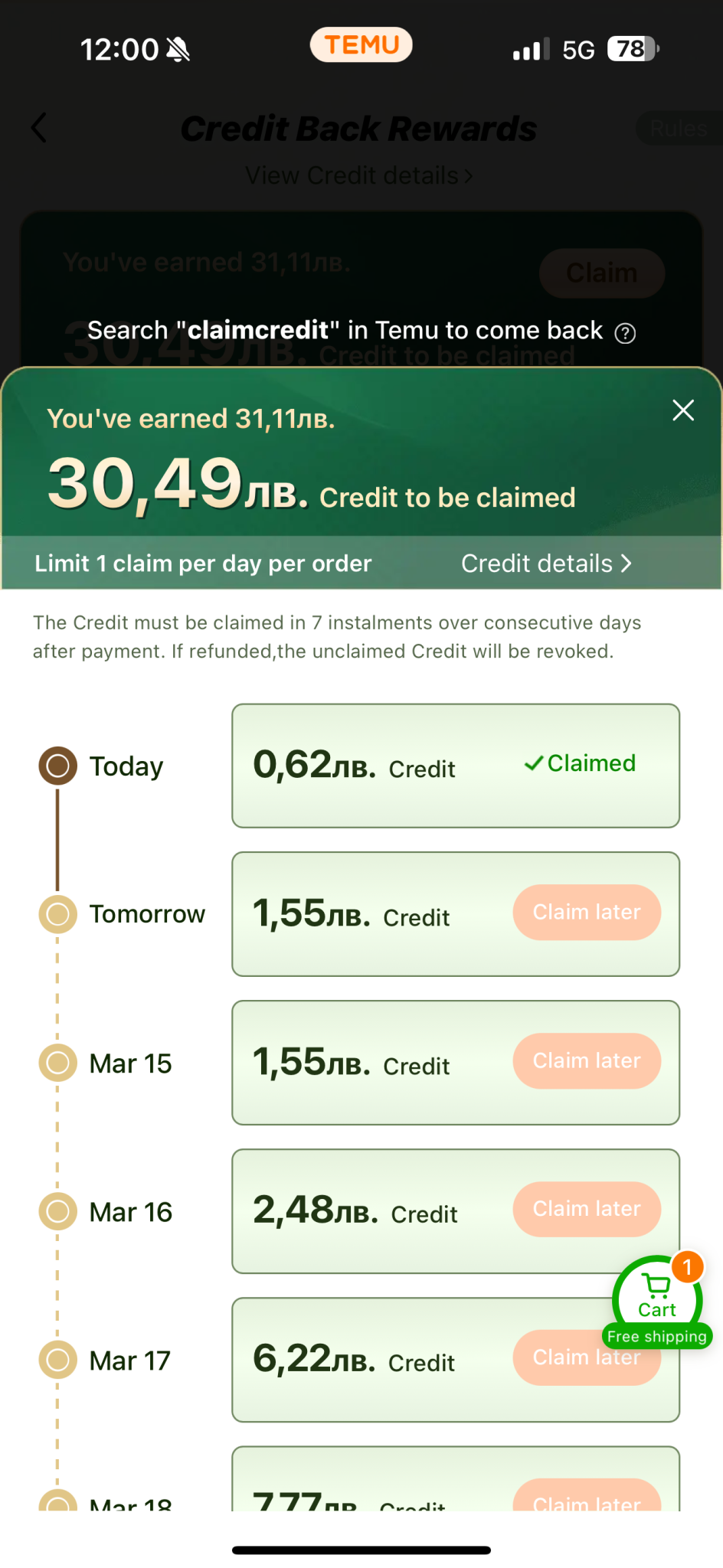Screen dimensions: 723x1568
Task: Close the credit claim popup
Action: coord(682,410)
